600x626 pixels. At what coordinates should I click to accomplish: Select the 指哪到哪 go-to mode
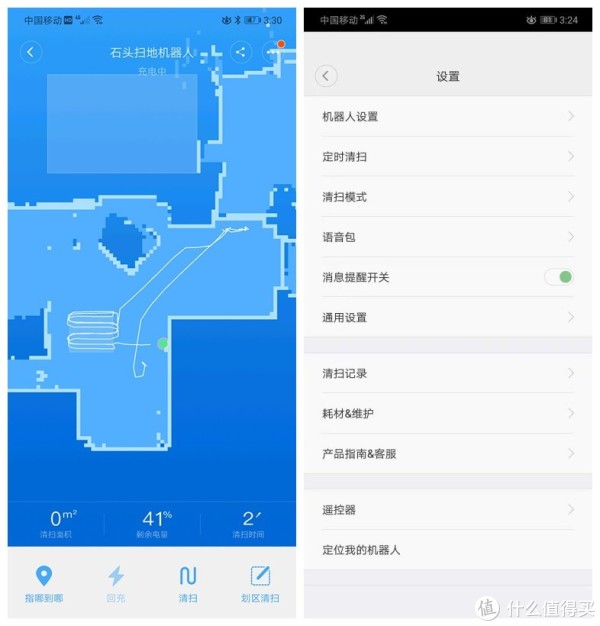point(44,583)
